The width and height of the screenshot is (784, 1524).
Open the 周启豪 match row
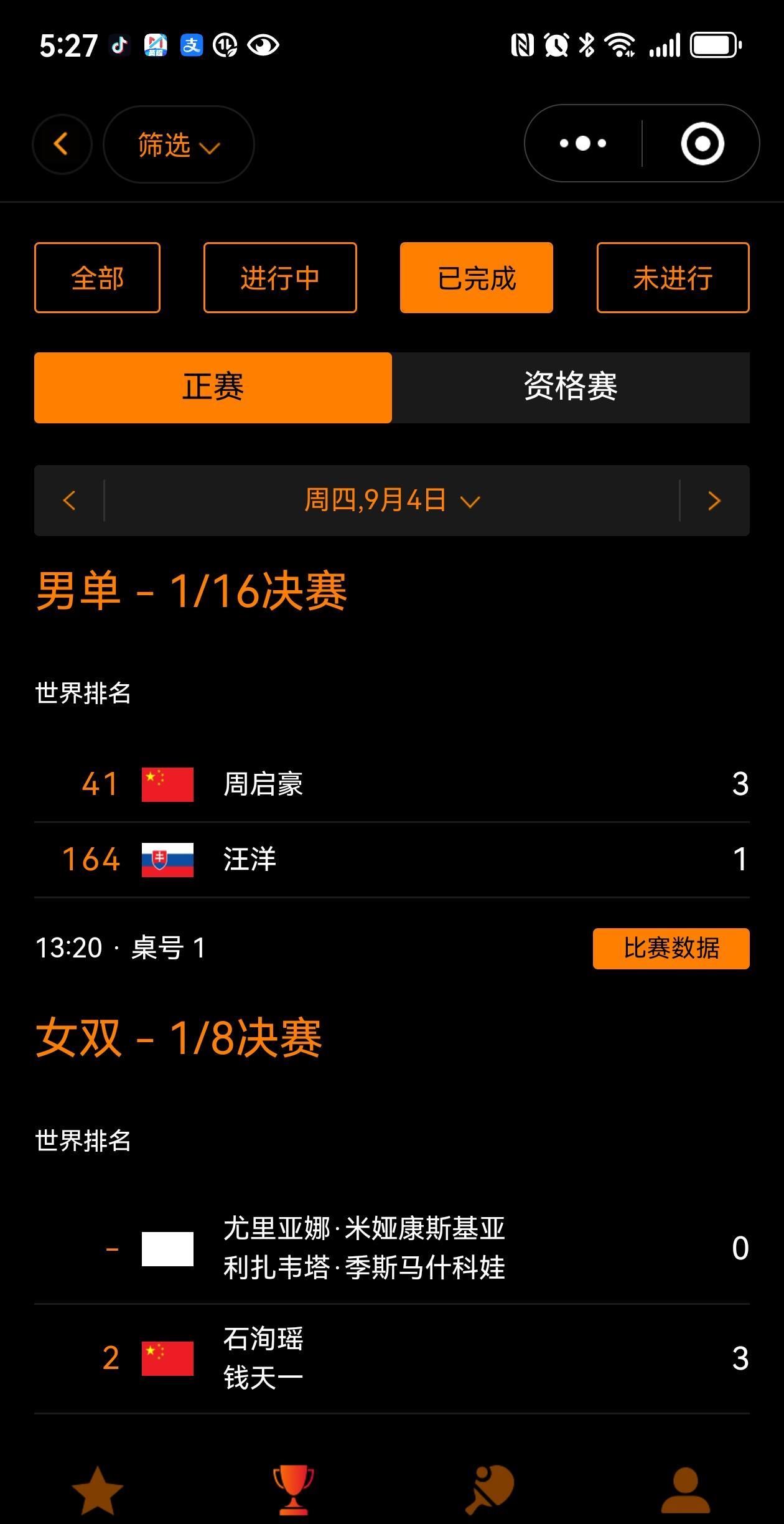(x=392, y=784)
